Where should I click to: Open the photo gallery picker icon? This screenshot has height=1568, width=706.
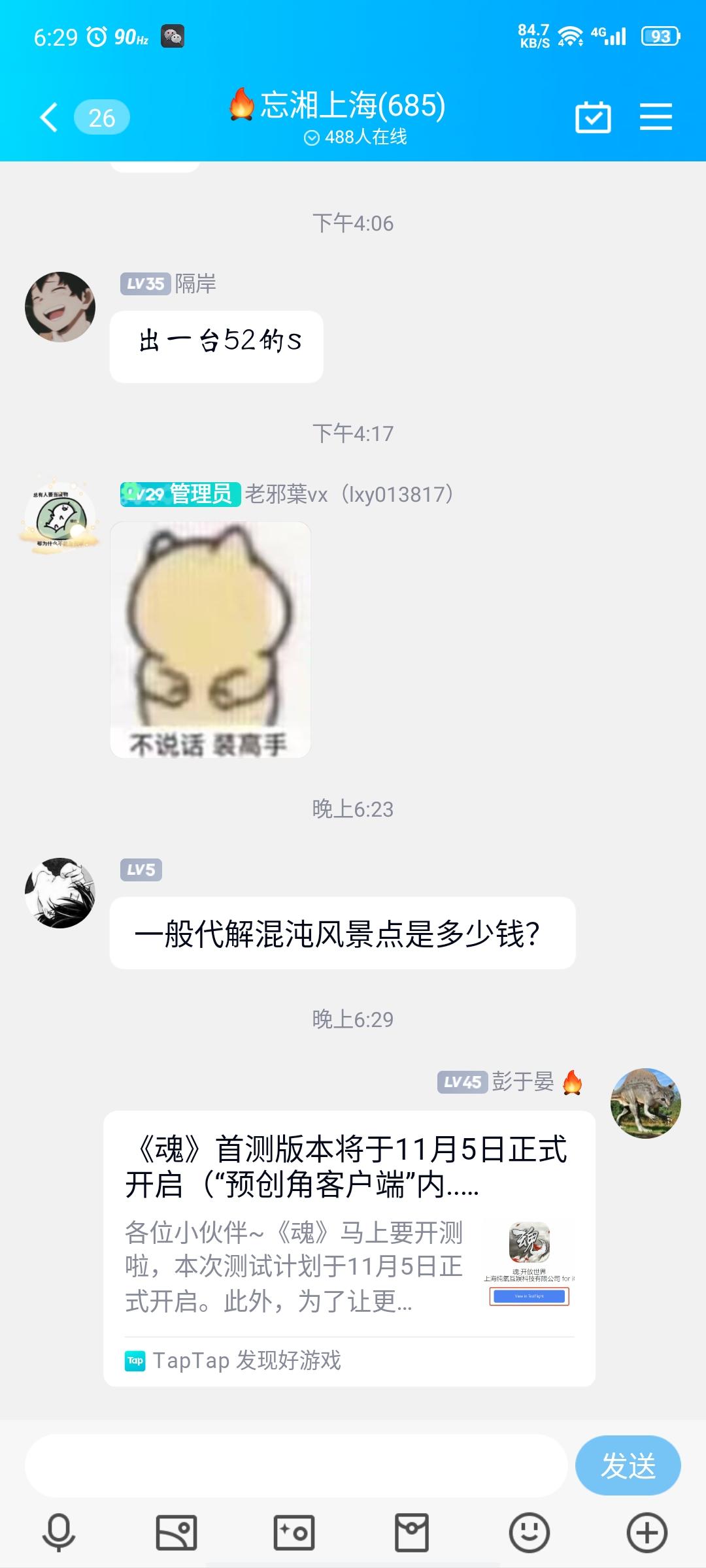pos(176,1532)
